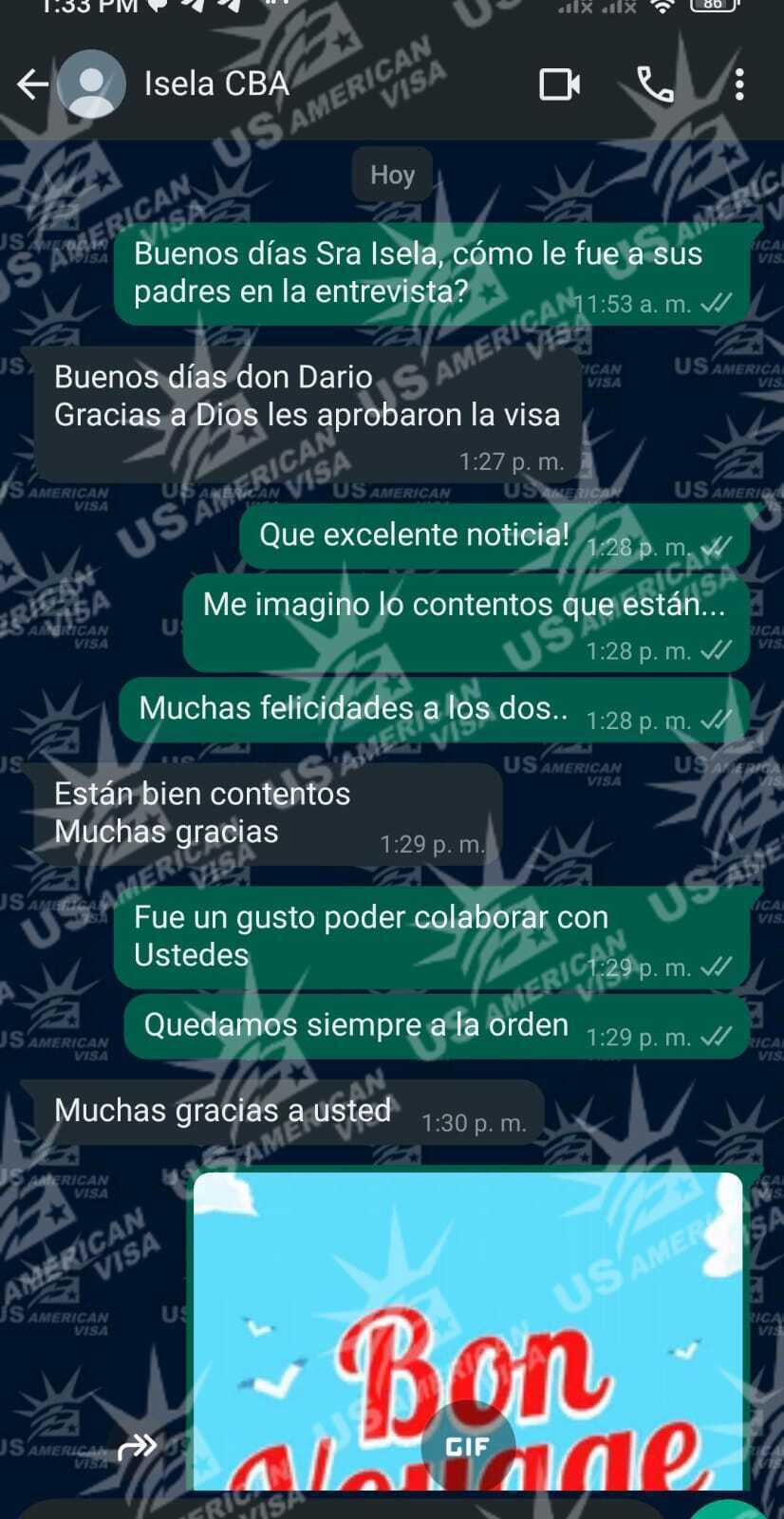Play the Bon Voyage GIF

click(x=468, y=1445)
